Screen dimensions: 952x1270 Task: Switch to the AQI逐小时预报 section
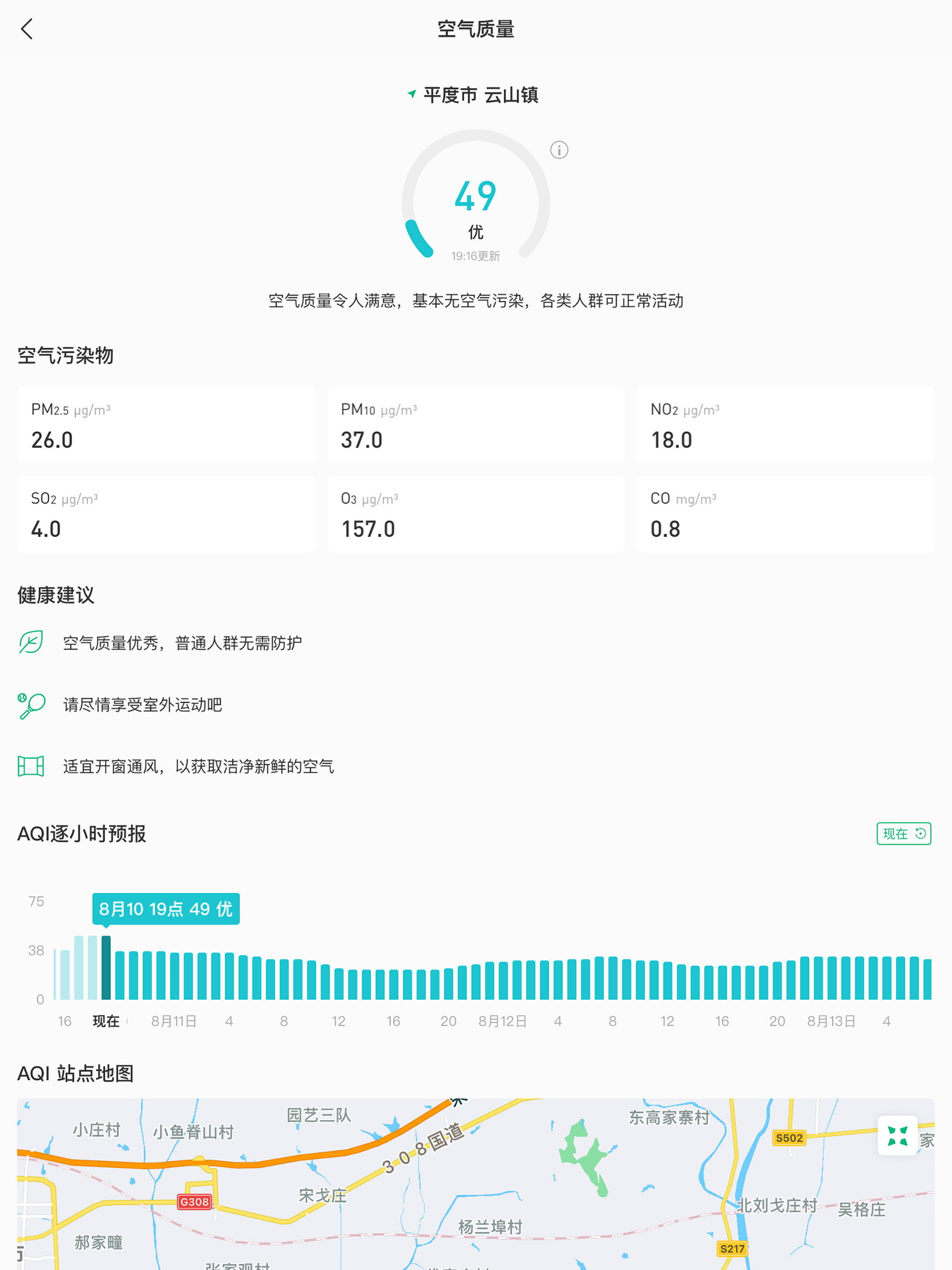click(81, 833)
